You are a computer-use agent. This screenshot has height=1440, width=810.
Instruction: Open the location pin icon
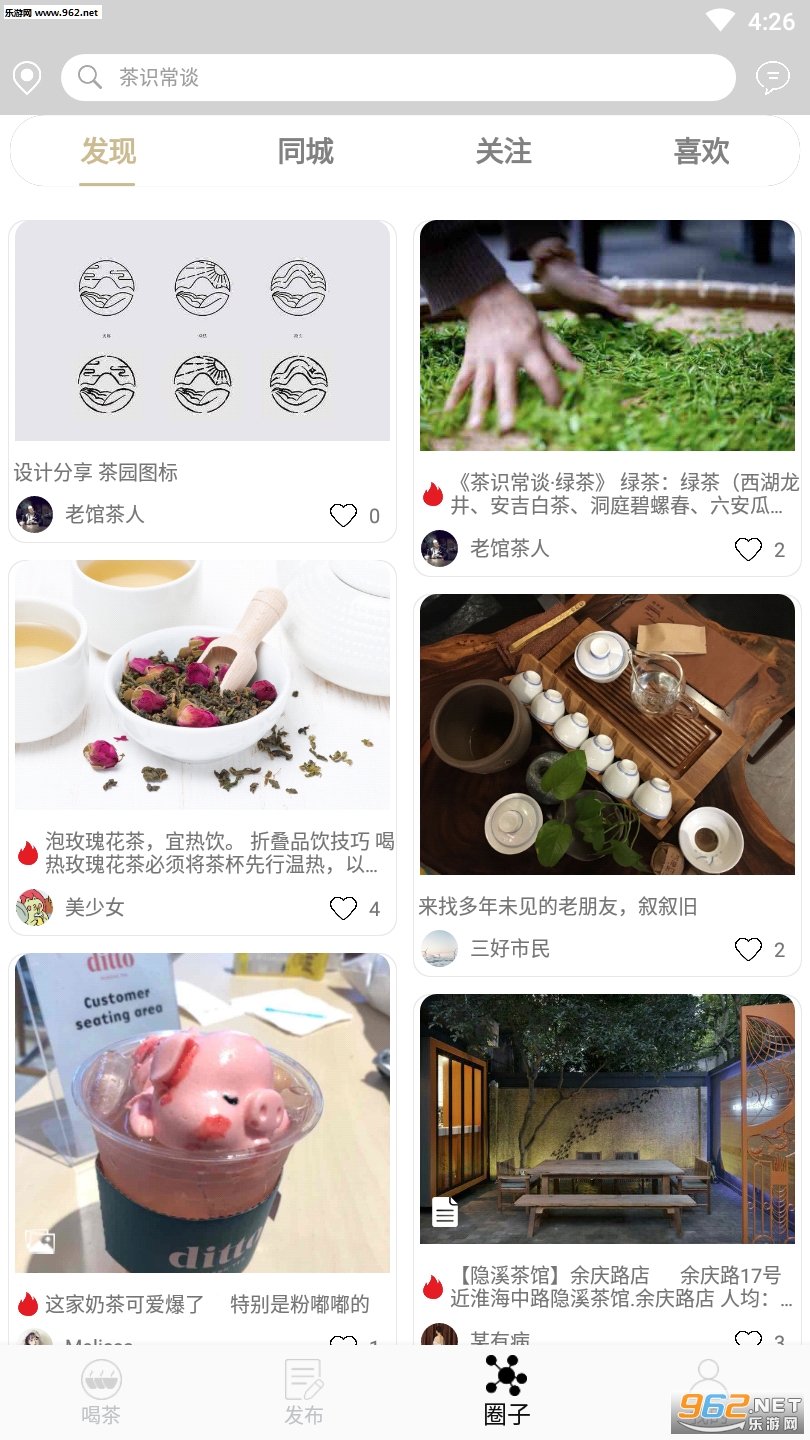tap(27, 78)
